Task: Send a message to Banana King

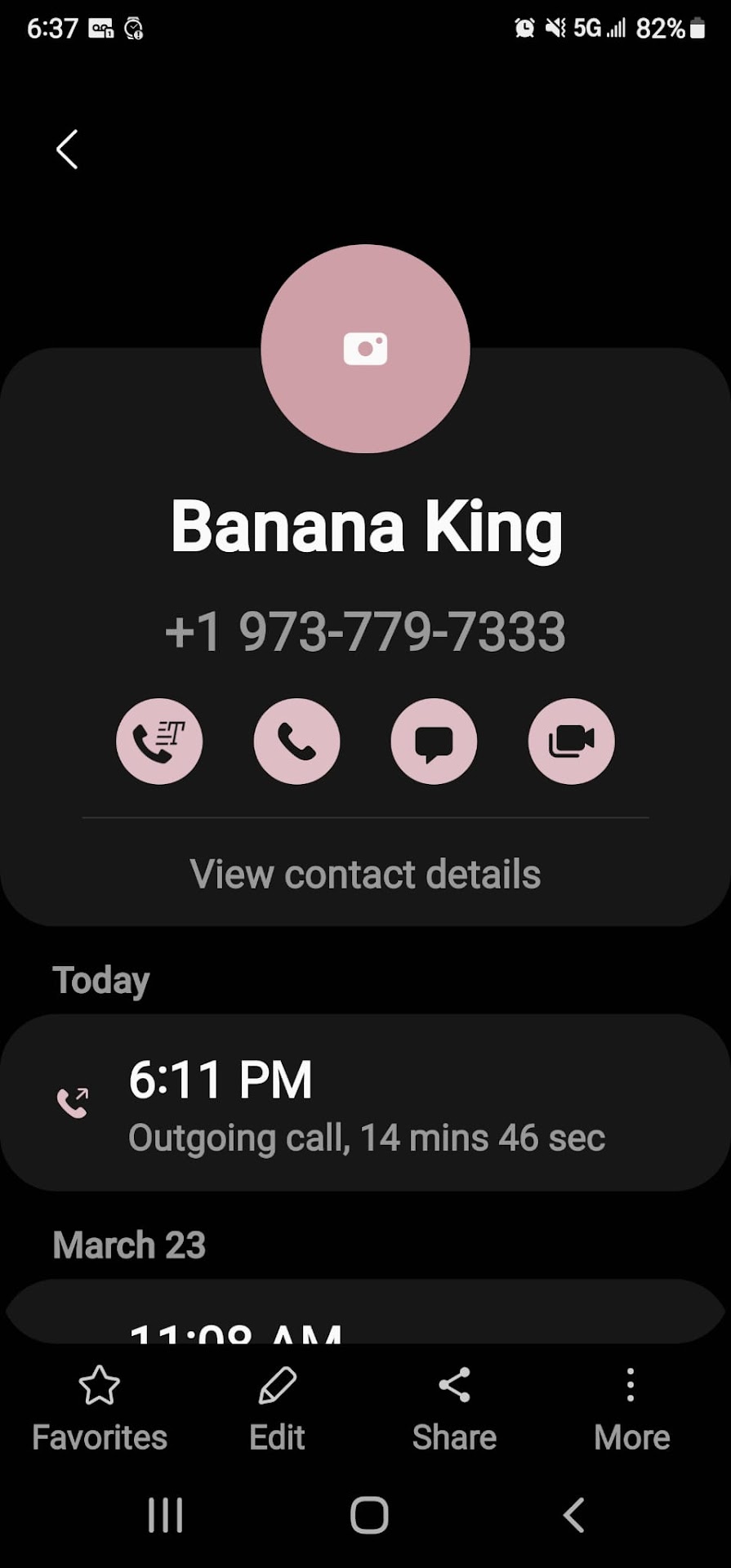Action: click(434, 742)
